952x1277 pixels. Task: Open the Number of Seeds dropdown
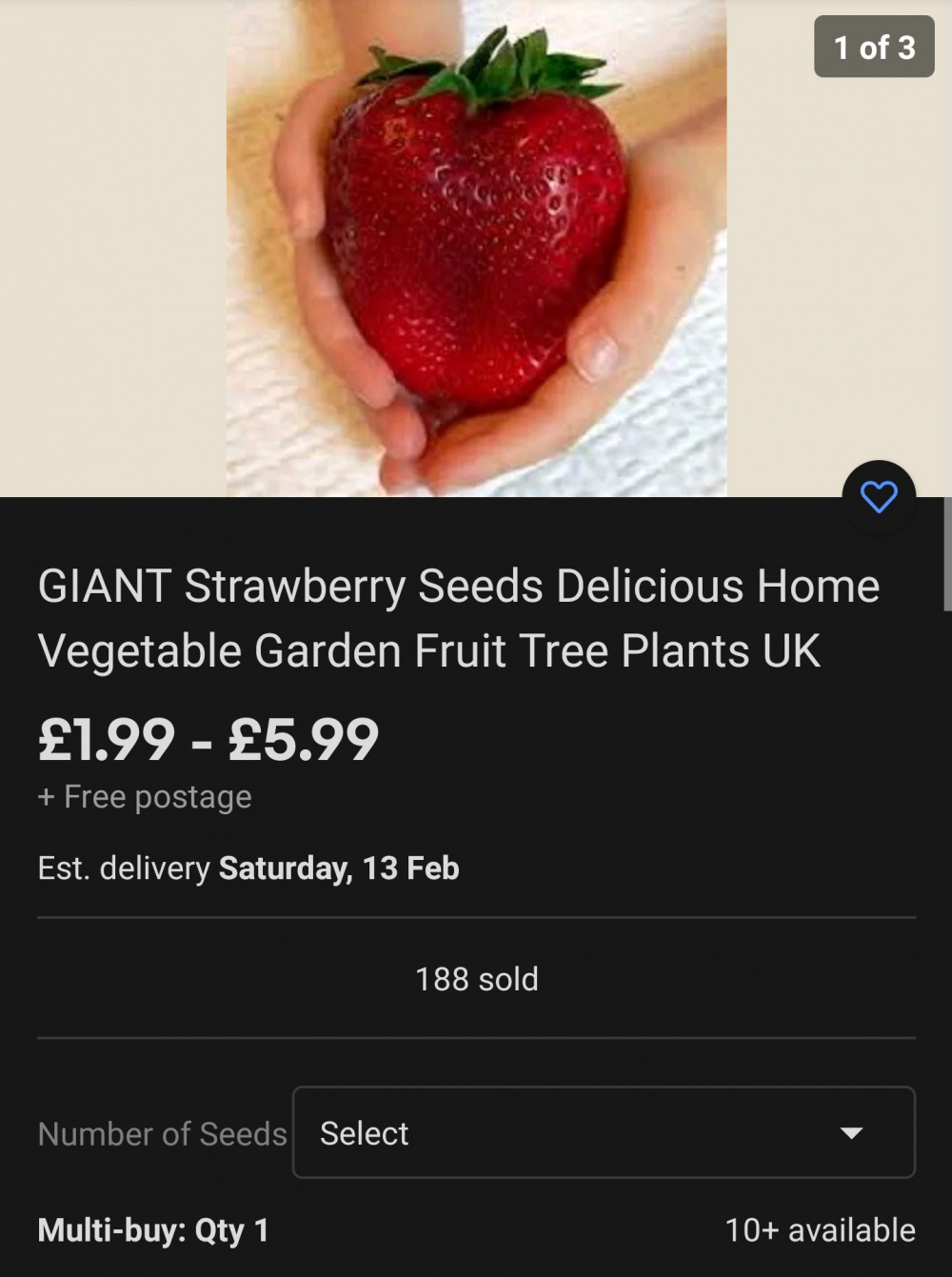(604, 1132)
